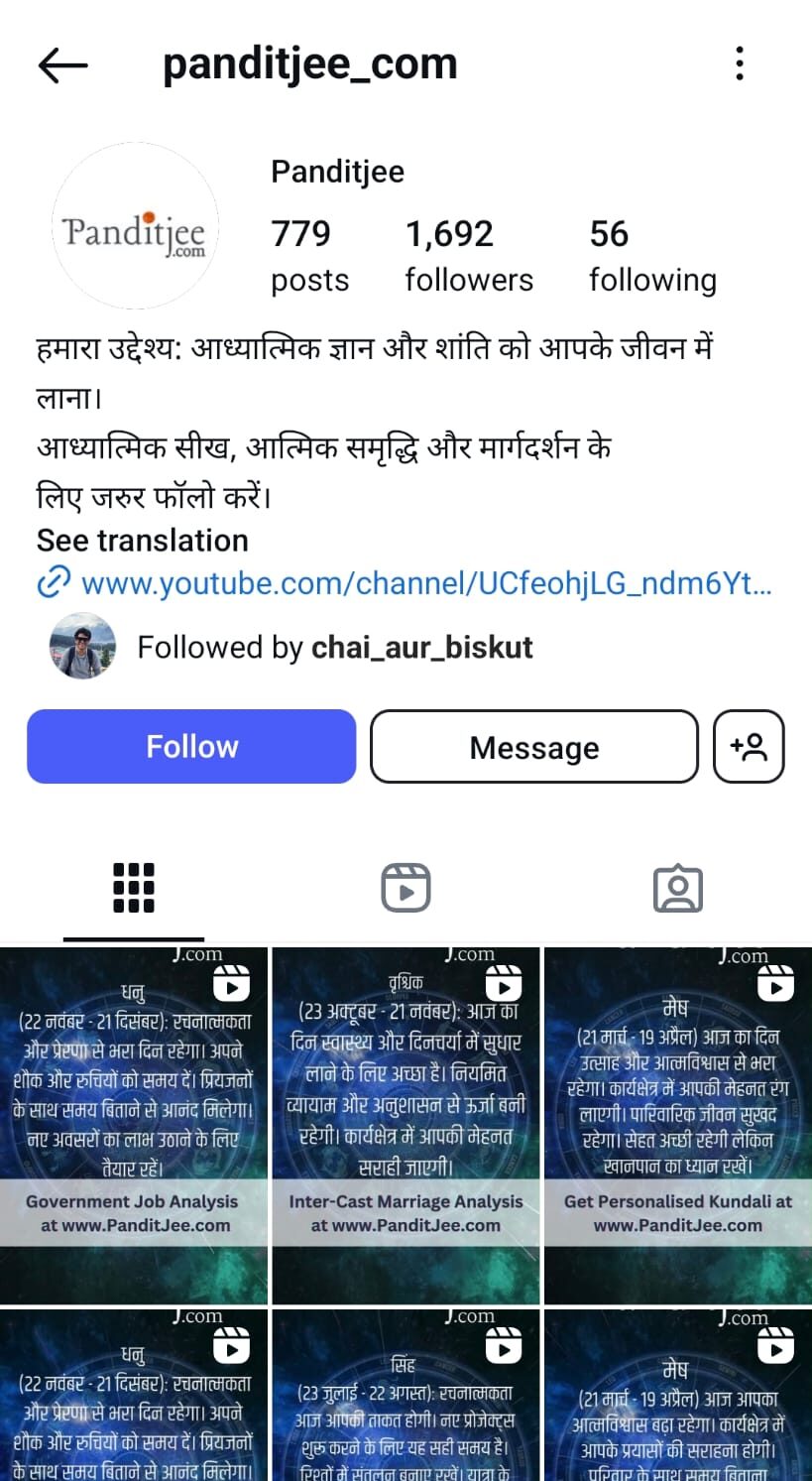Open the Inter-Cast Marriage Analysis reel
812x1481 pixels.
(406, 1126)
